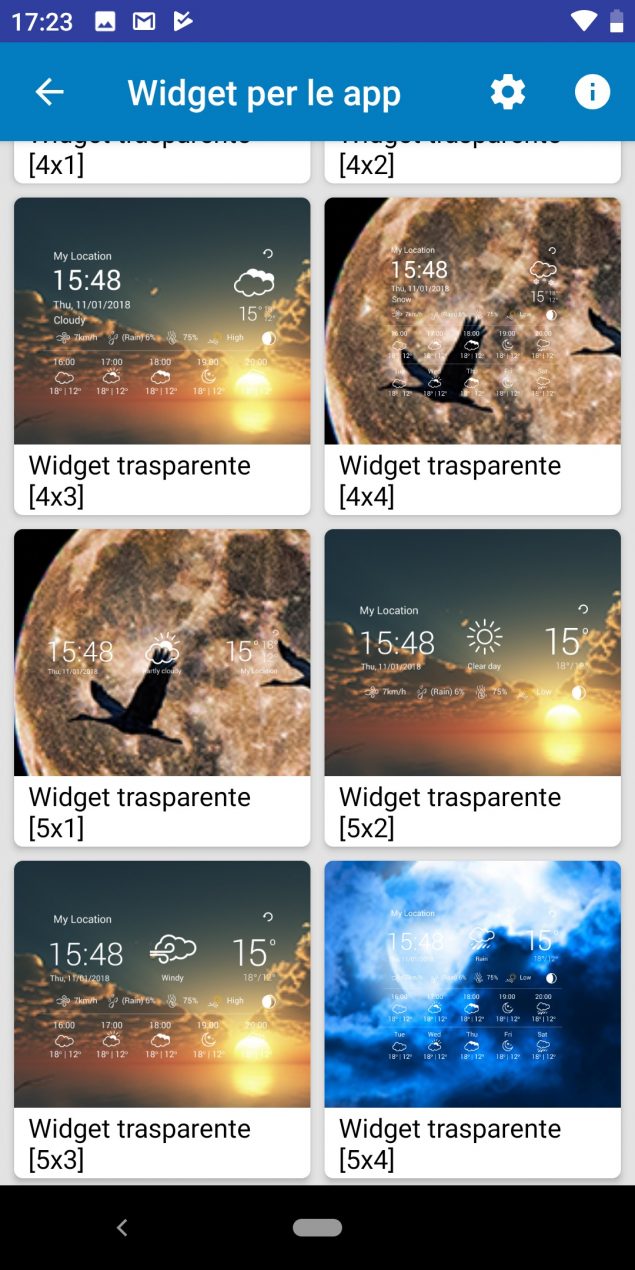This screenshot has height=1270, width=635.
Task: Tap the Widget trasparente [5x3] card
Action: coord(162,1018)
